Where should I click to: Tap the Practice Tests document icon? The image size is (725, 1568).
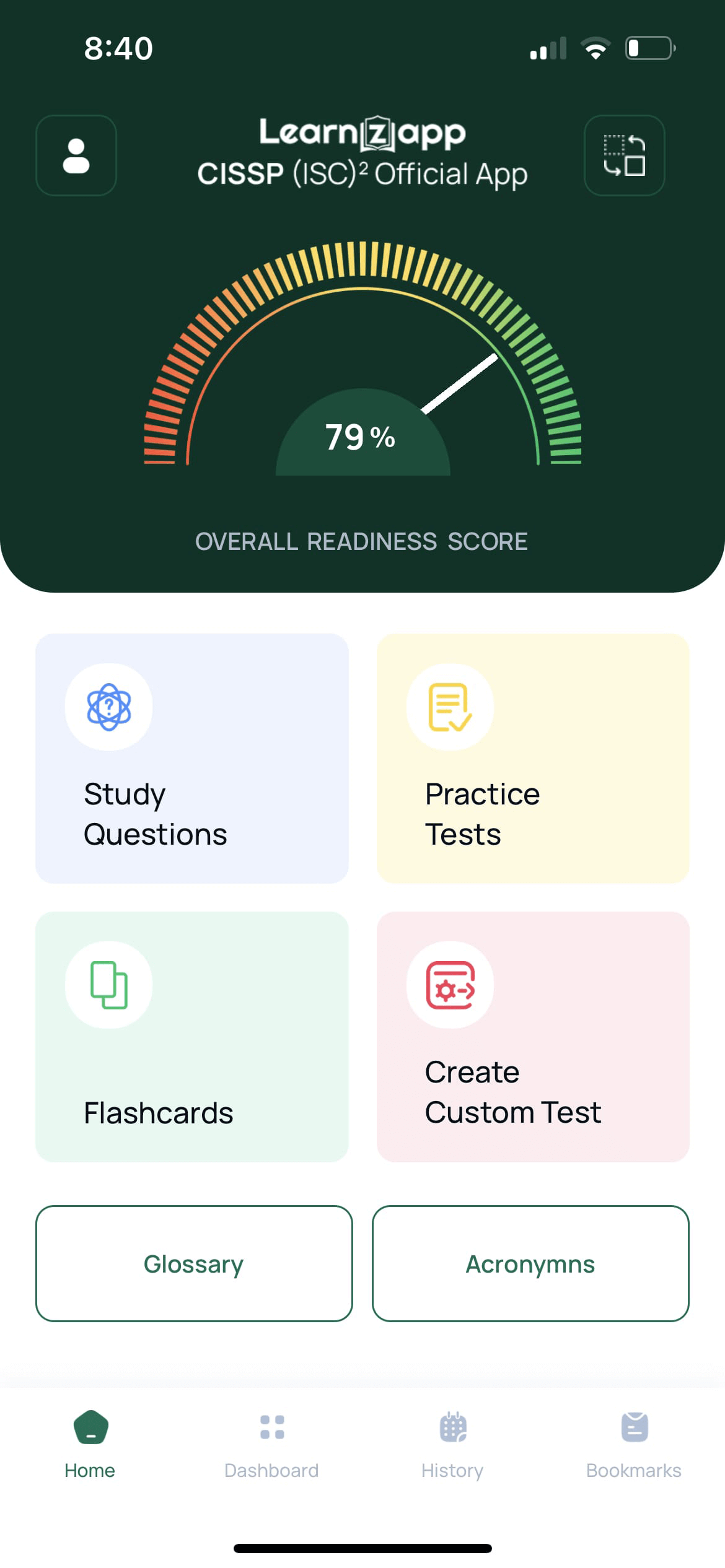450,707
